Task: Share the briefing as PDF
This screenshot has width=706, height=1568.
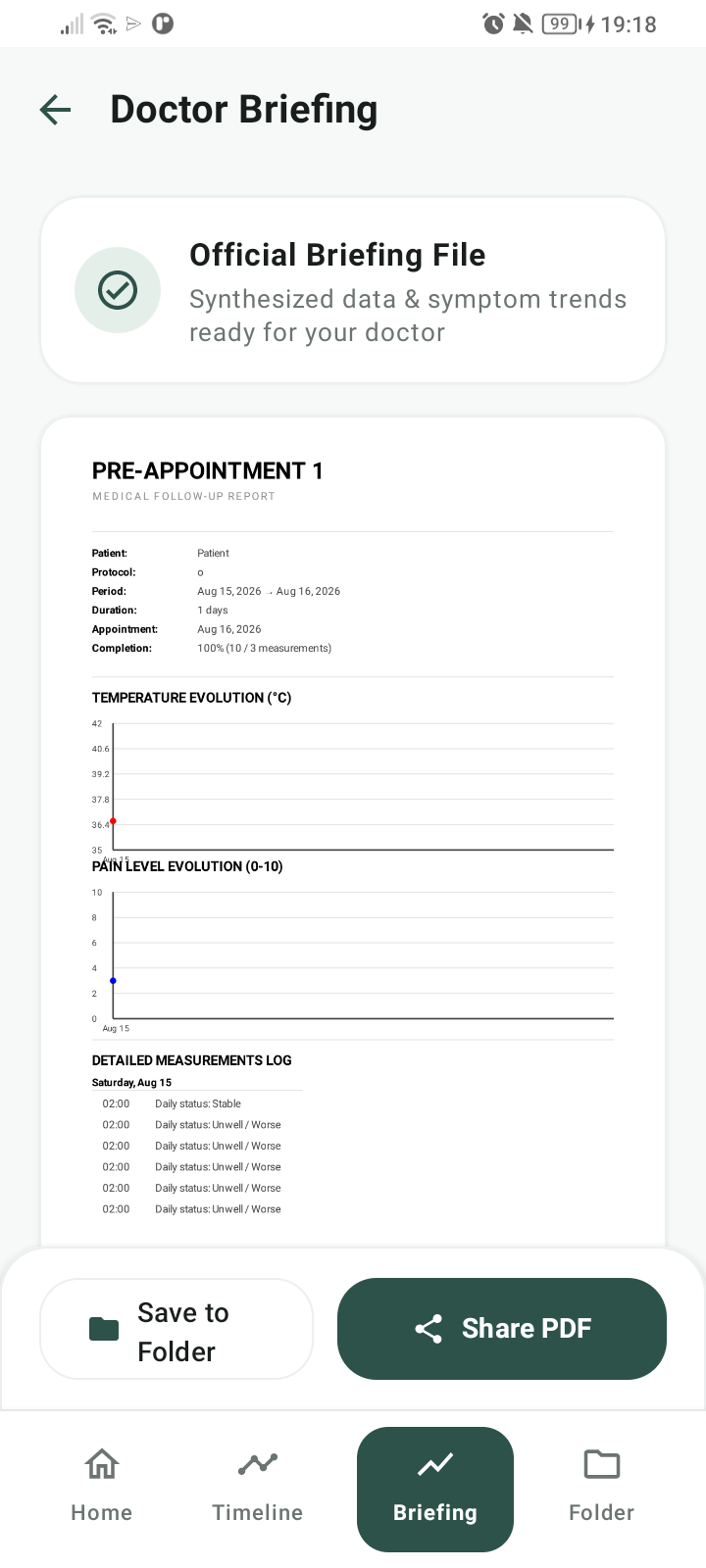Action: (x=502, y=1329)
